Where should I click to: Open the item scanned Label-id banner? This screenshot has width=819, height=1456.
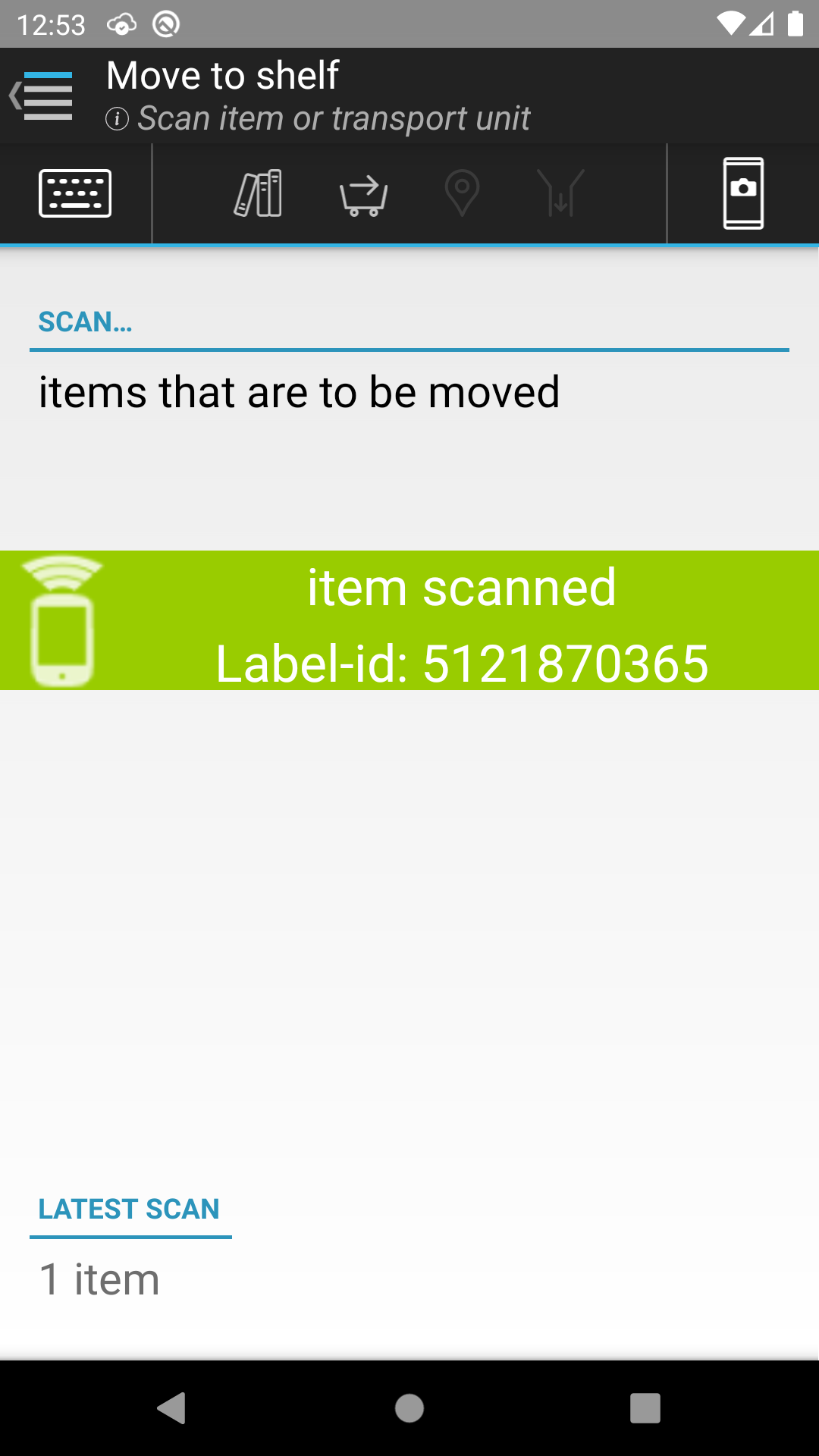tap(409, 620)
